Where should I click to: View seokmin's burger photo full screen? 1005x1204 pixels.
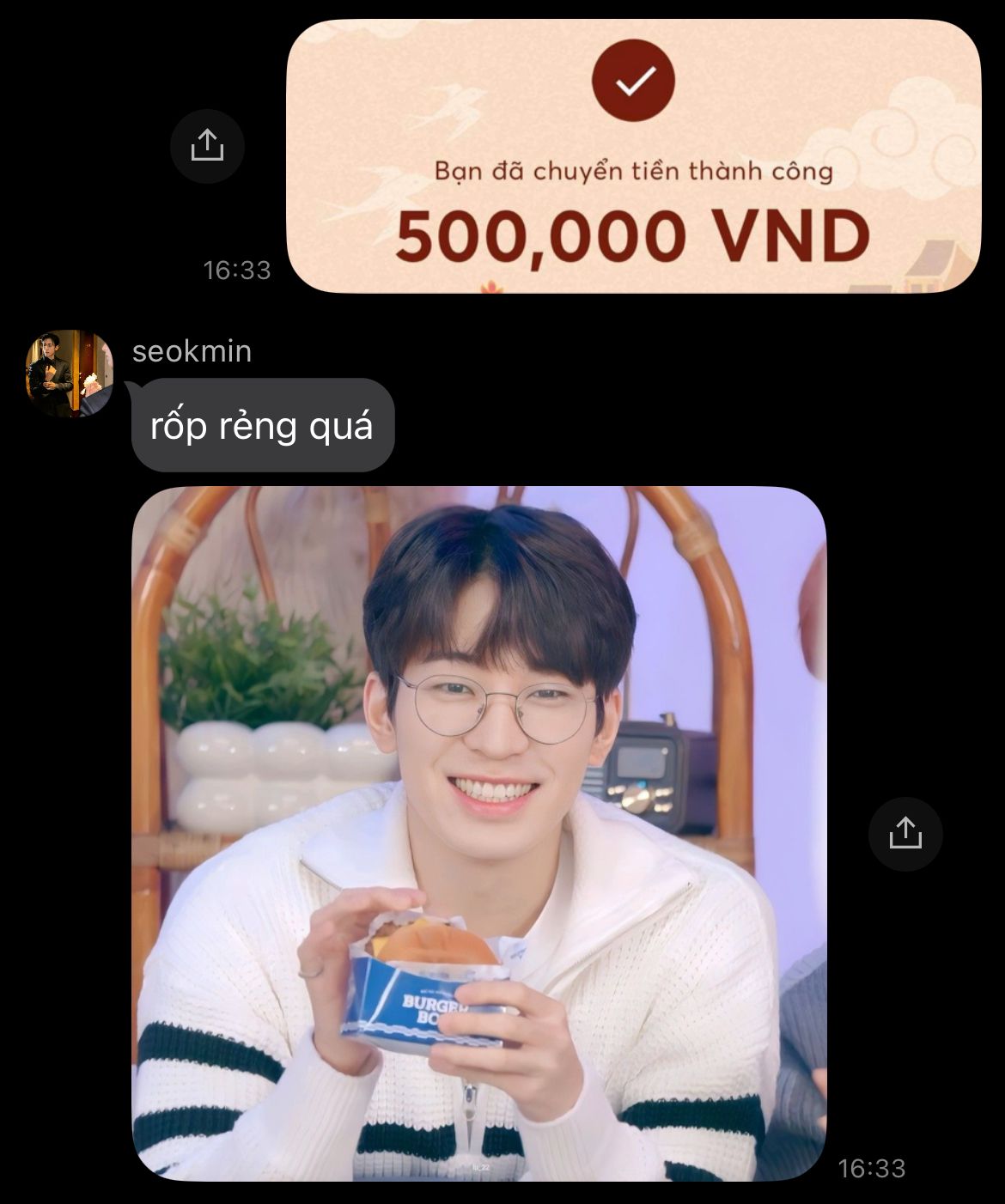[x=478, y=833]
